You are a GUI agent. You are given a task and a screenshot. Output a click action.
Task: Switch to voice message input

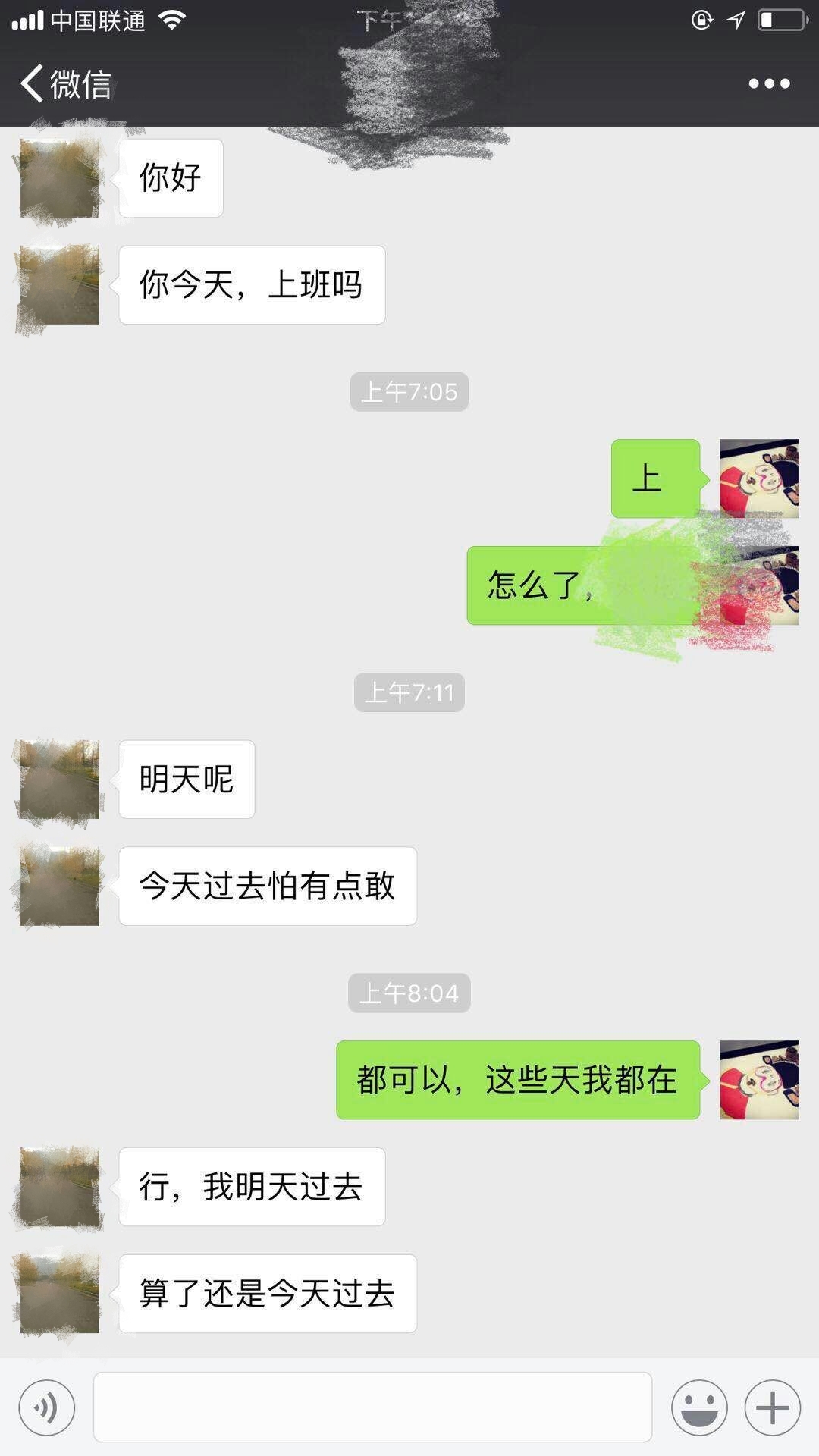click(47, 1407)
